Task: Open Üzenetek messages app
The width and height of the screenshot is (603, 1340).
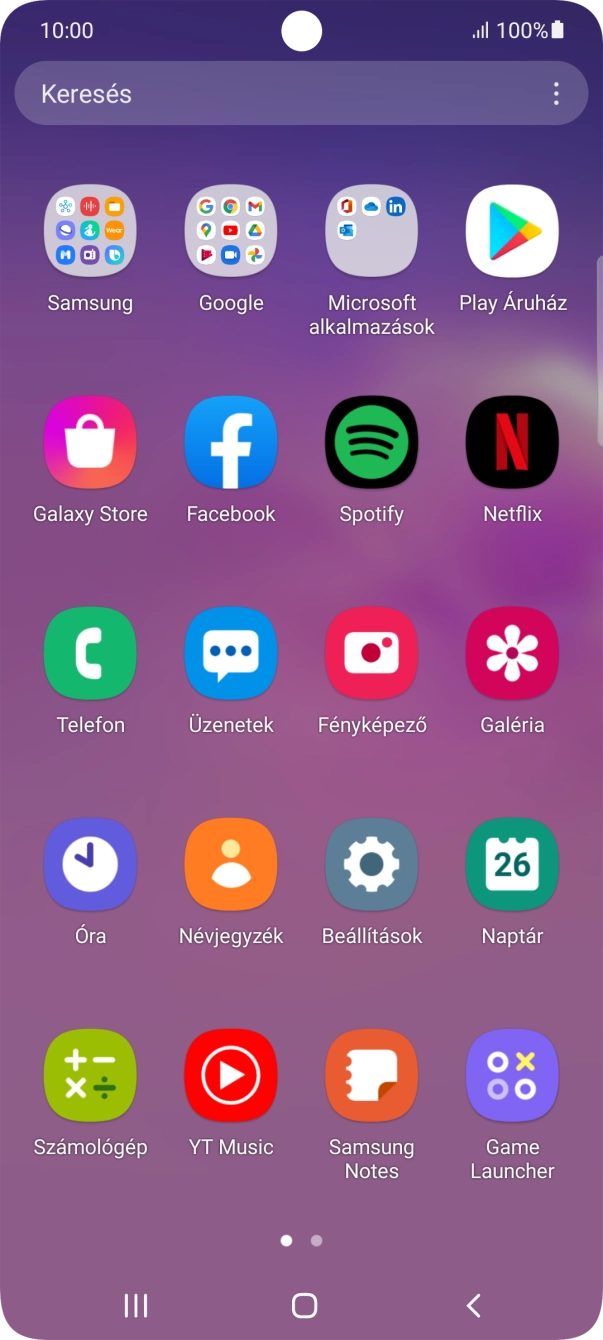Action: (231, 653)
